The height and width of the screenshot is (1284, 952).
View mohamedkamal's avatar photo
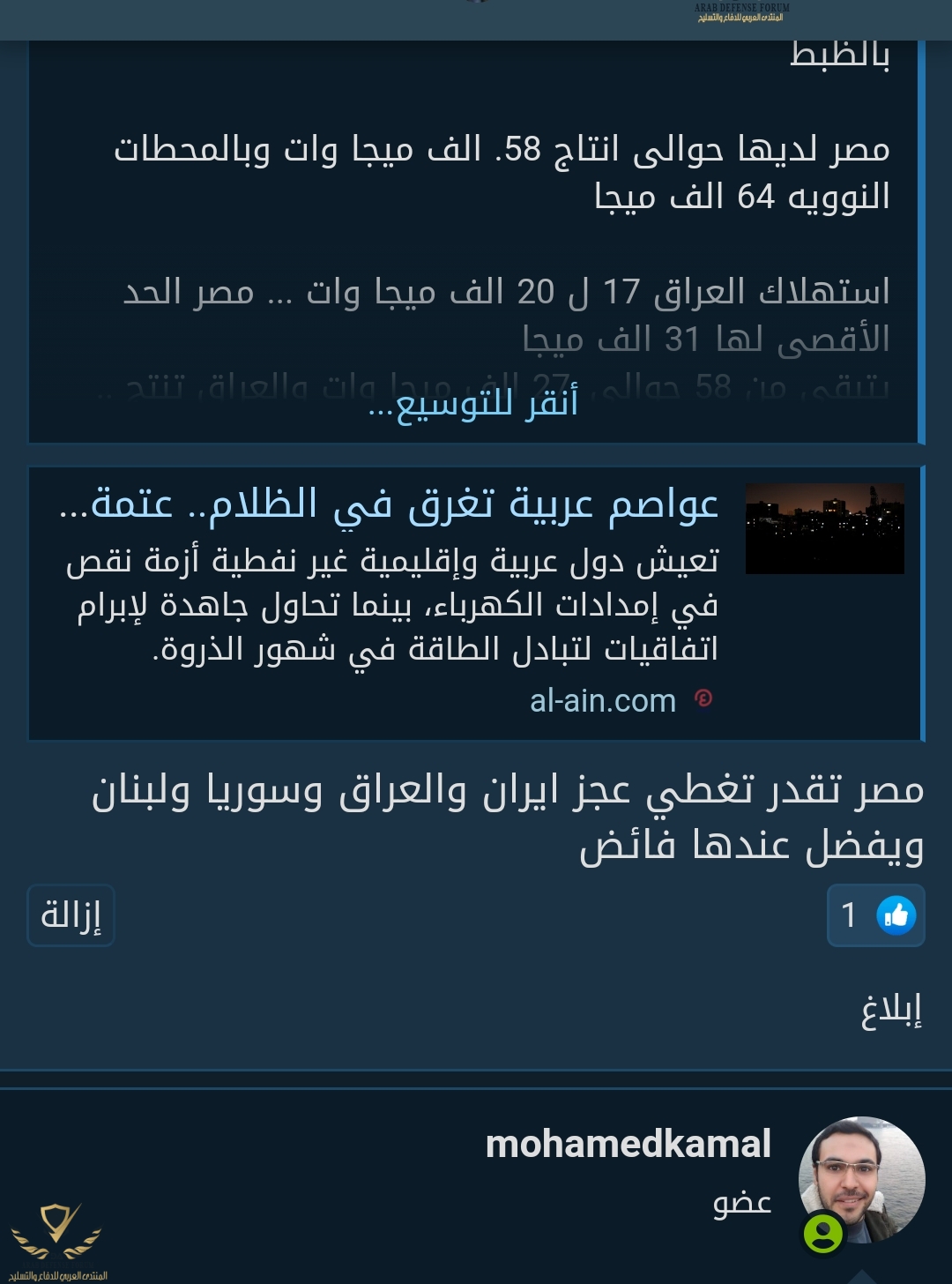pos(860,1179)
